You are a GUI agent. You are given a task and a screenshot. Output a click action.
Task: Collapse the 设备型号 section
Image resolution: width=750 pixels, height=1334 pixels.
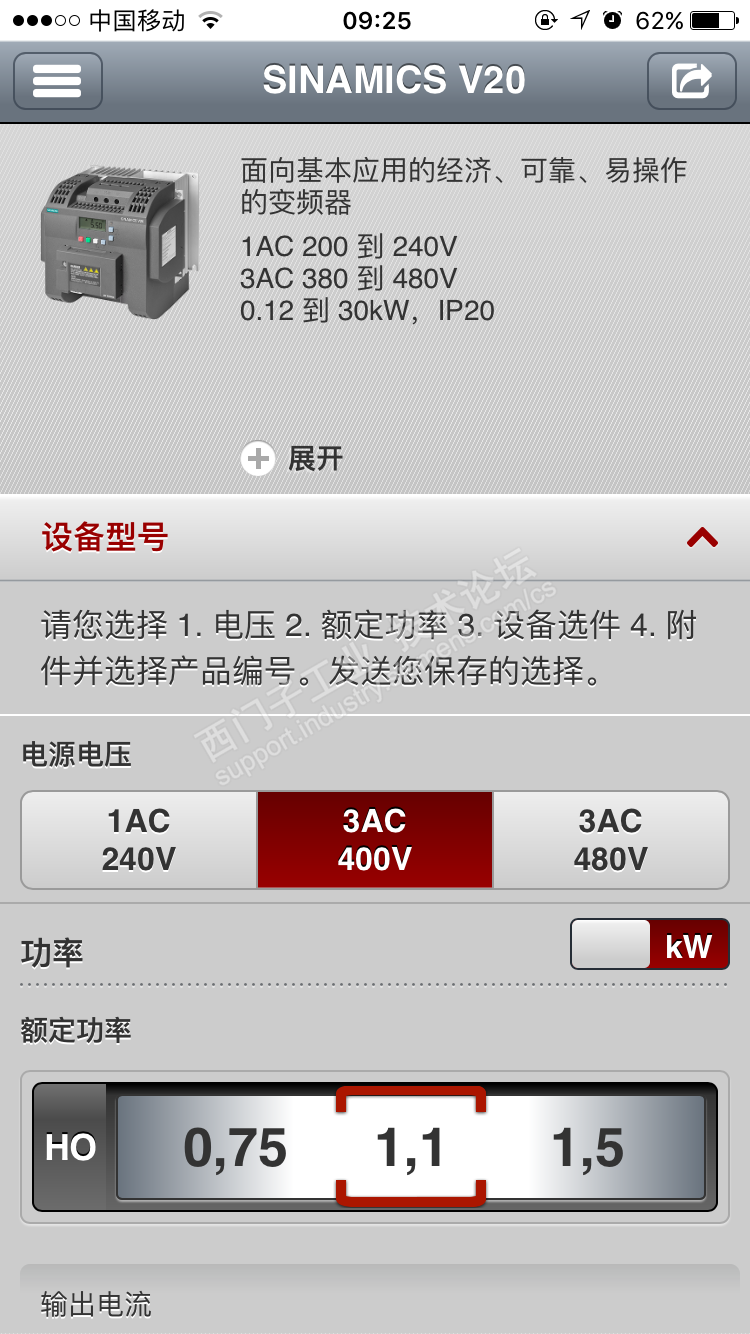pos(702,538)
